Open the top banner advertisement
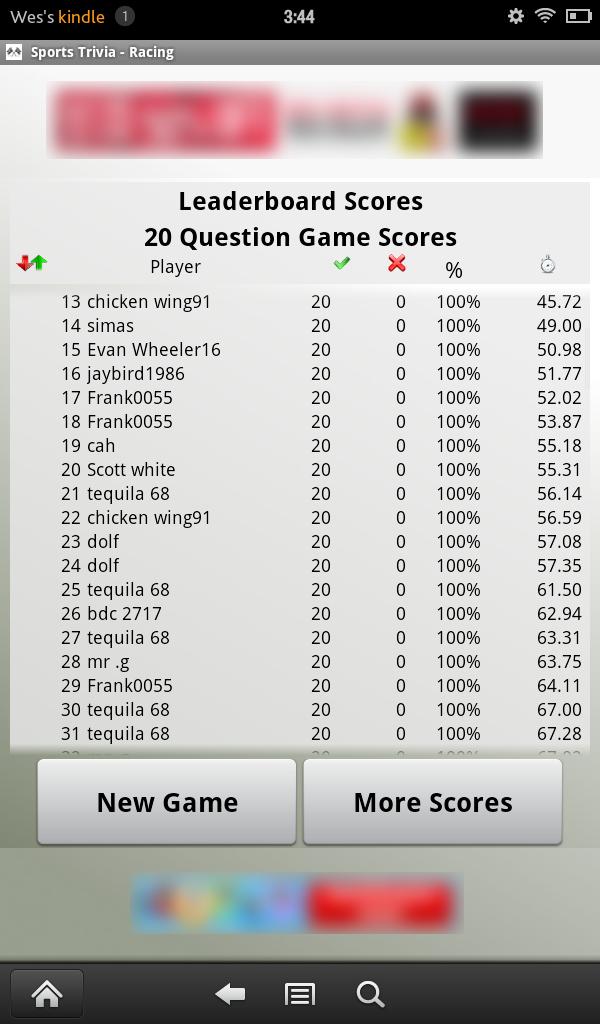Viewport: 600px width, 1024px height. point(295,121)
